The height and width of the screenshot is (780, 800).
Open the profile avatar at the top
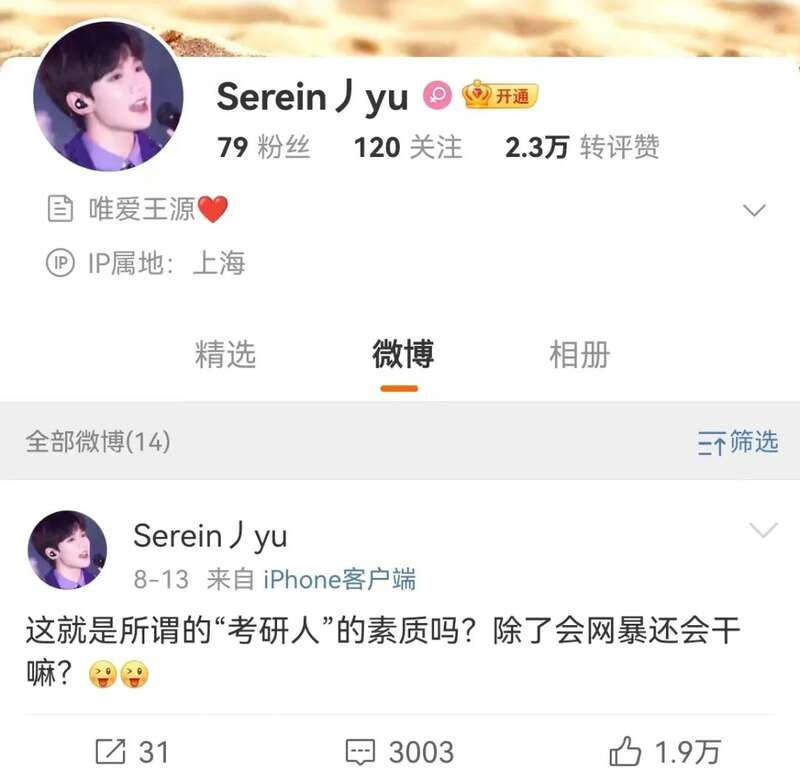click(108, 96)
